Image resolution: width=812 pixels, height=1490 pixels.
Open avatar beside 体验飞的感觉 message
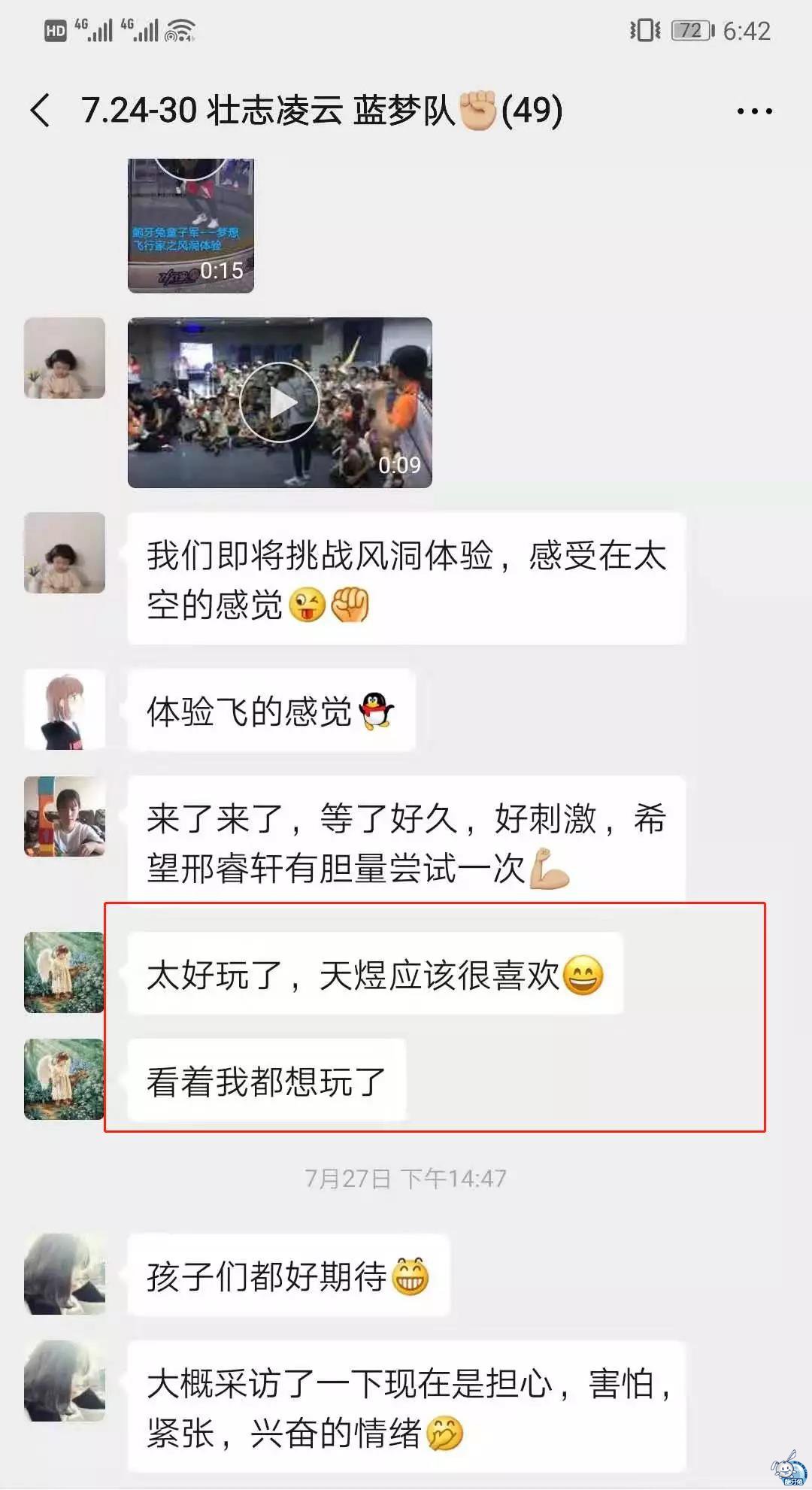[x=65, y=709]
